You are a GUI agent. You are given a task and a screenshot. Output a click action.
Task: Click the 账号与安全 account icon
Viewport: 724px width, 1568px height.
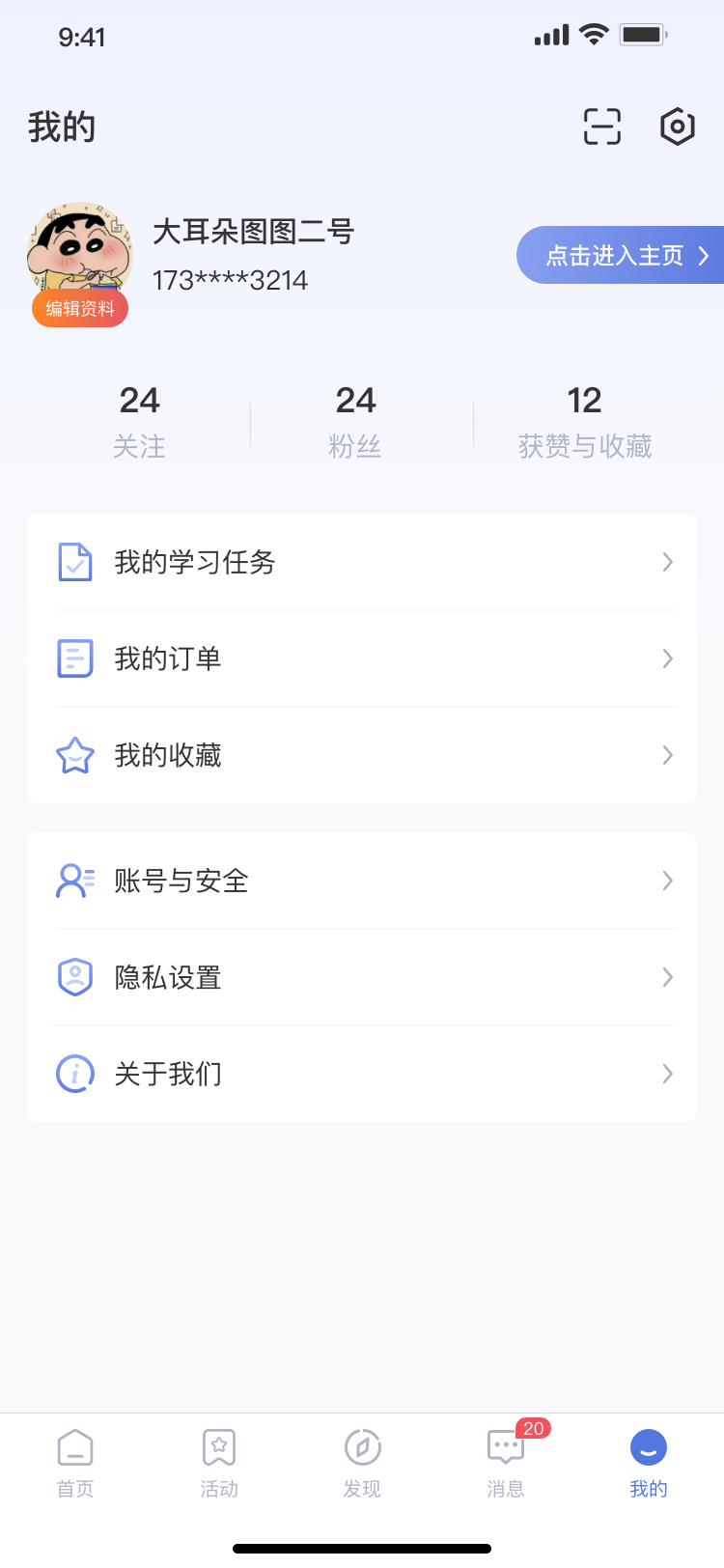tap(73, 881)
